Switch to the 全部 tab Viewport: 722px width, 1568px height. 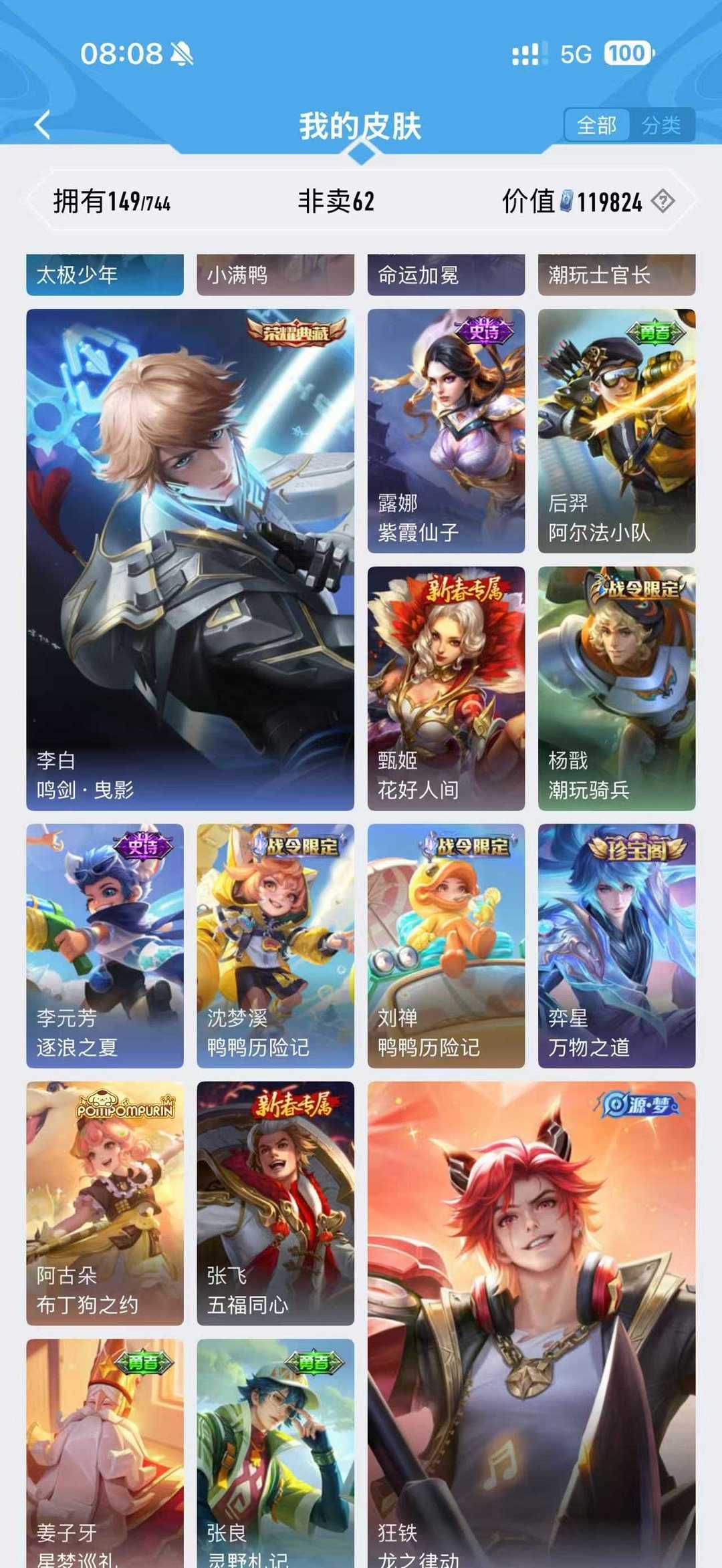click(x=596, y=125)
